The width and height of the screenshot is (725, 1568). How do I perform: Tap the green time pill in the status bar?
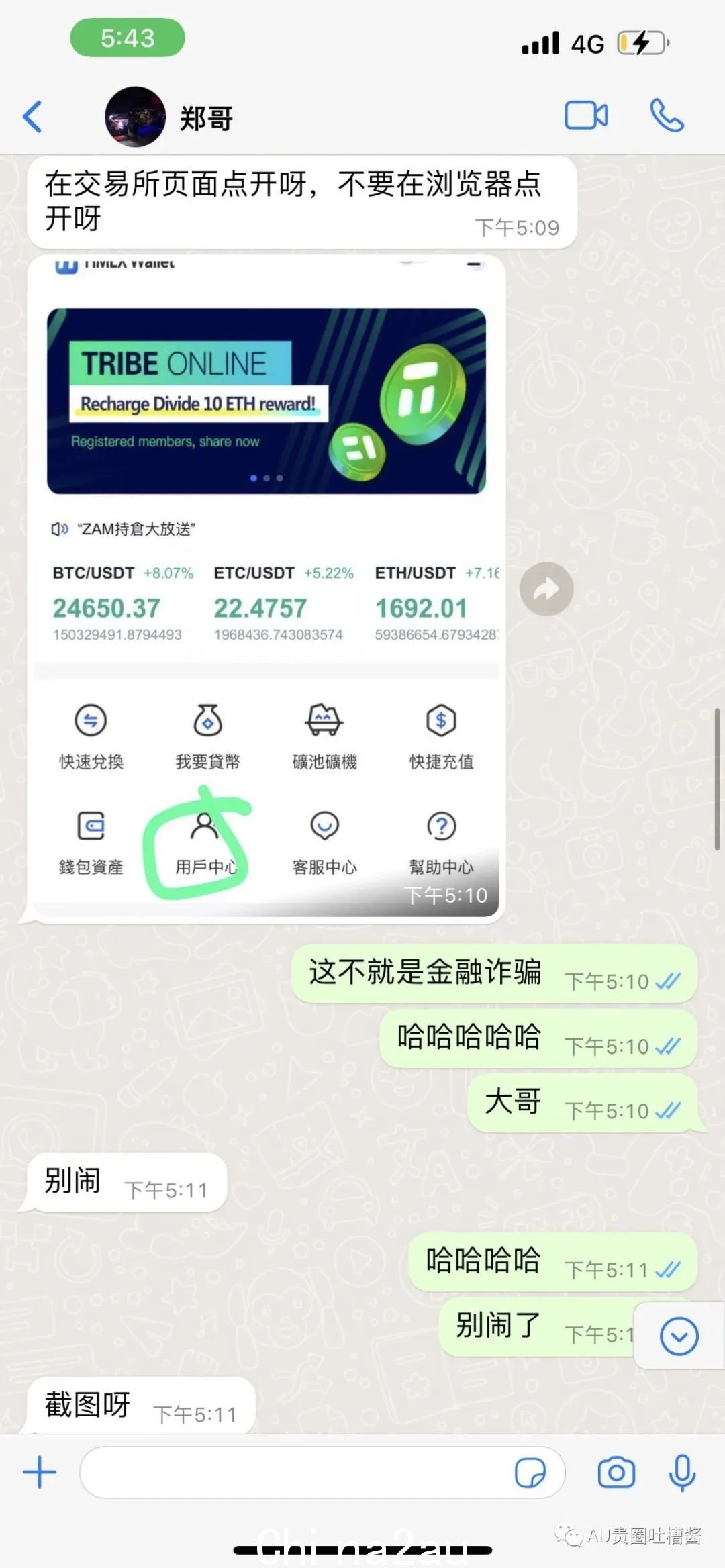coord(128,38)
